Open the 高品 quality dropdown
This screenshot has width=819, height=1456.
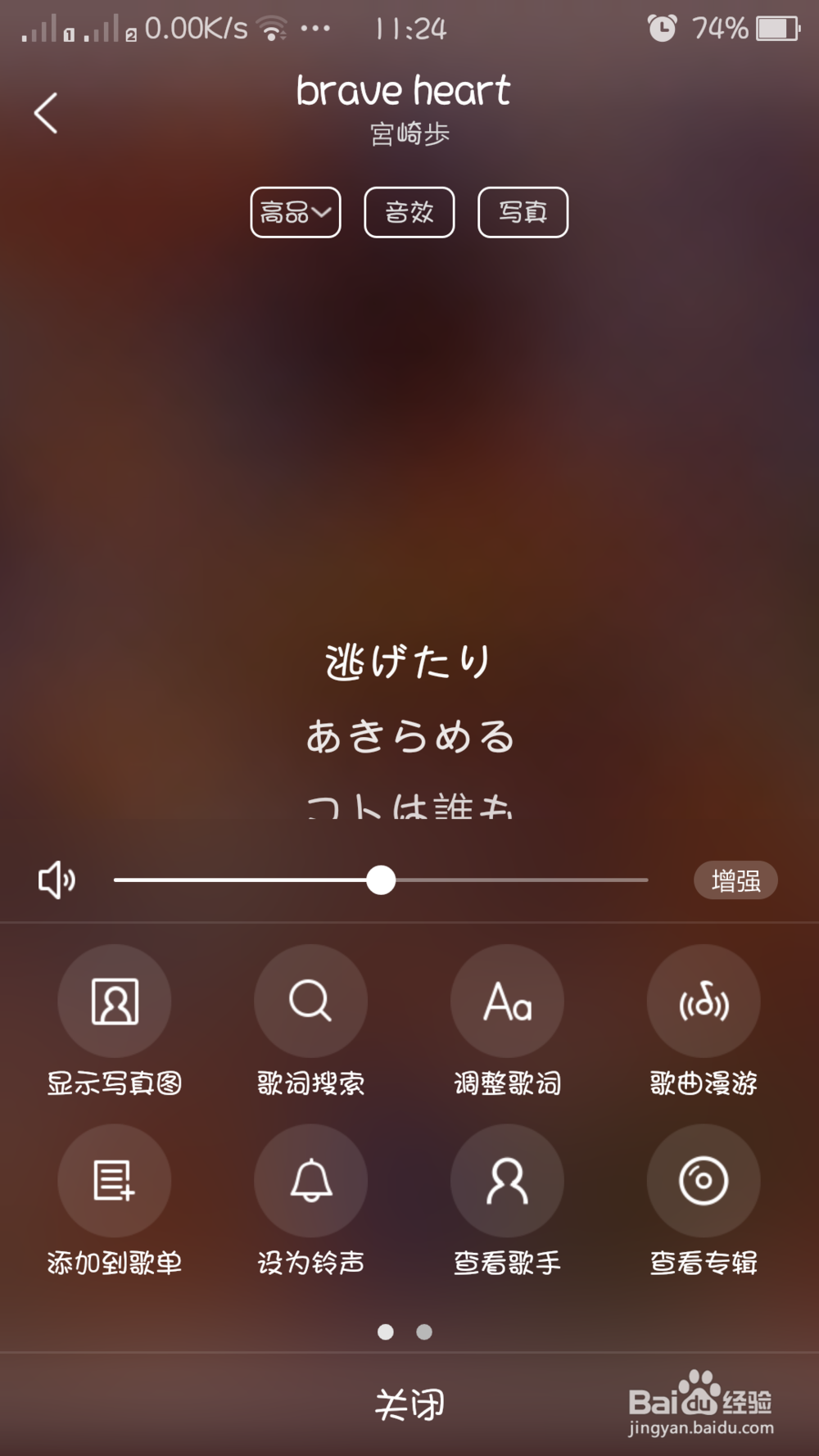coord(296,213)
